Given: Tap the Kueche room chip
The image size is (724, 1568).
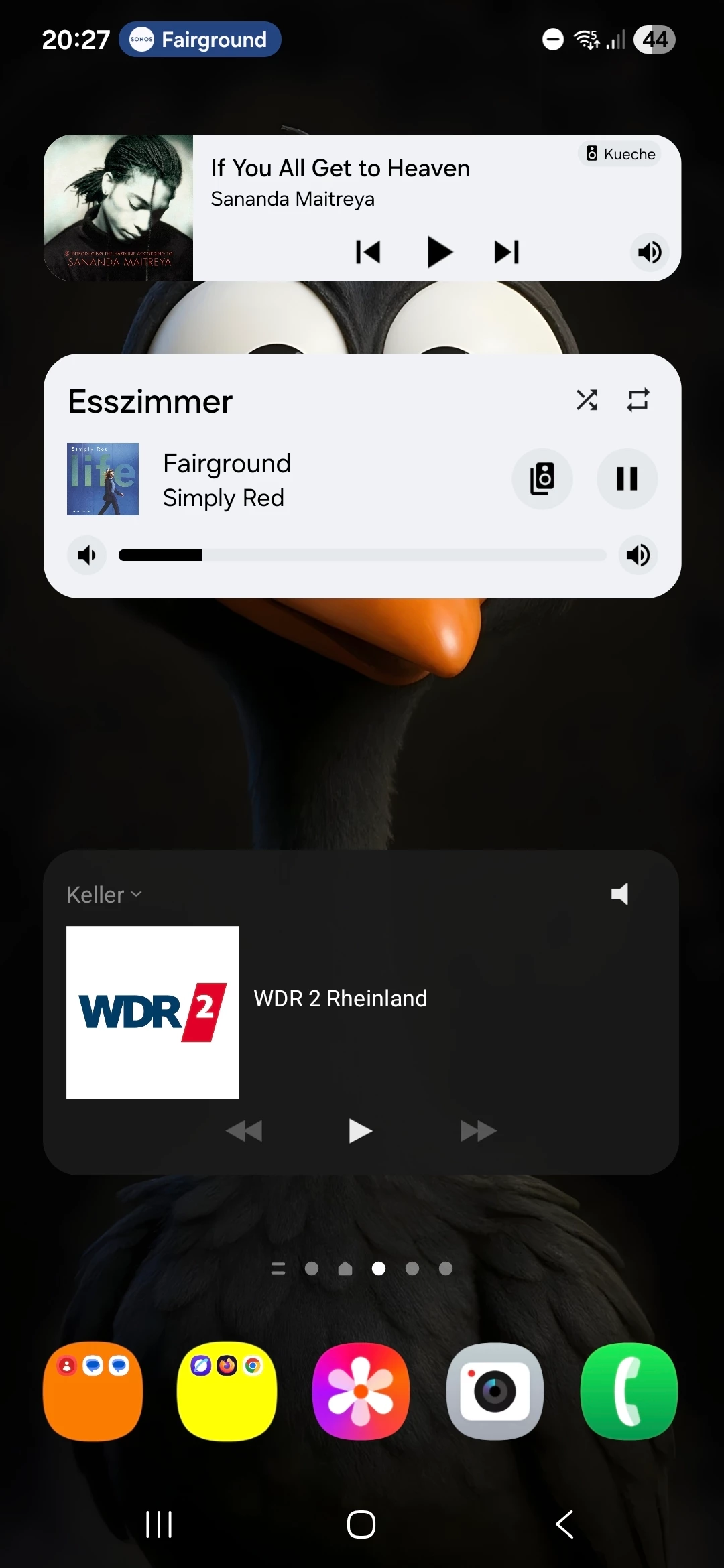Looking at the screenshot, I should (620, 154).
